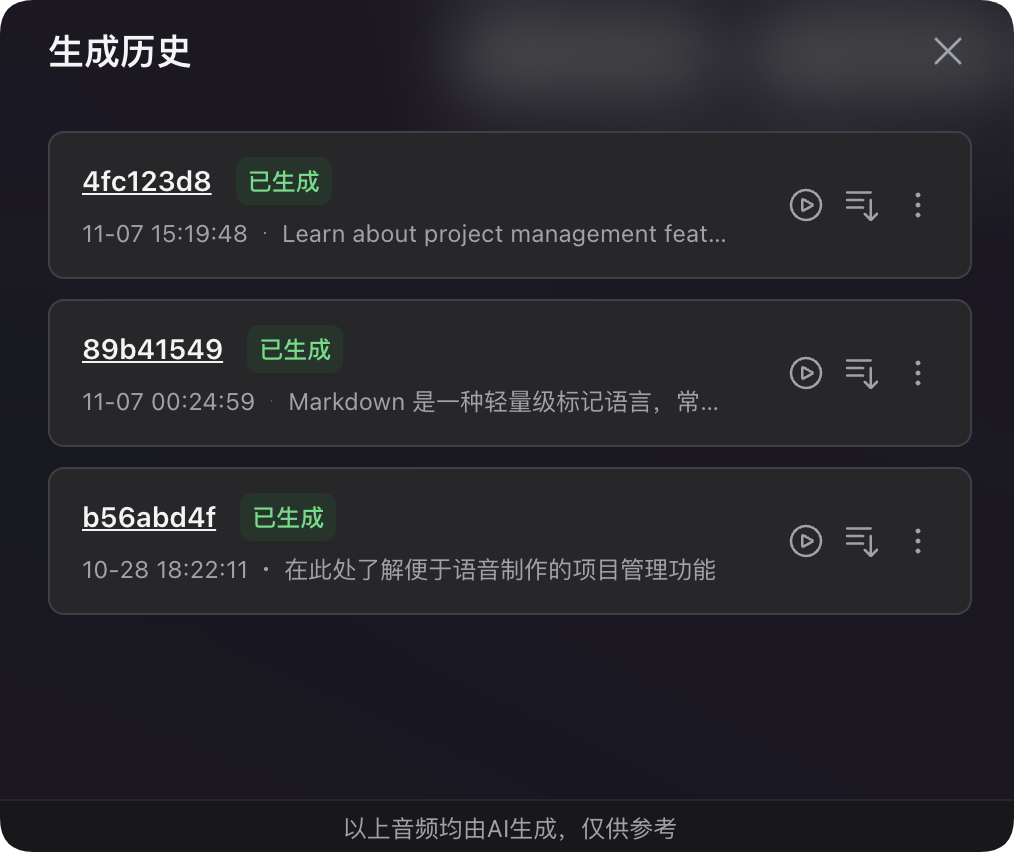Play the 4fc123d8 audio
Screen dimensions: 1014x852
point(805,205)
